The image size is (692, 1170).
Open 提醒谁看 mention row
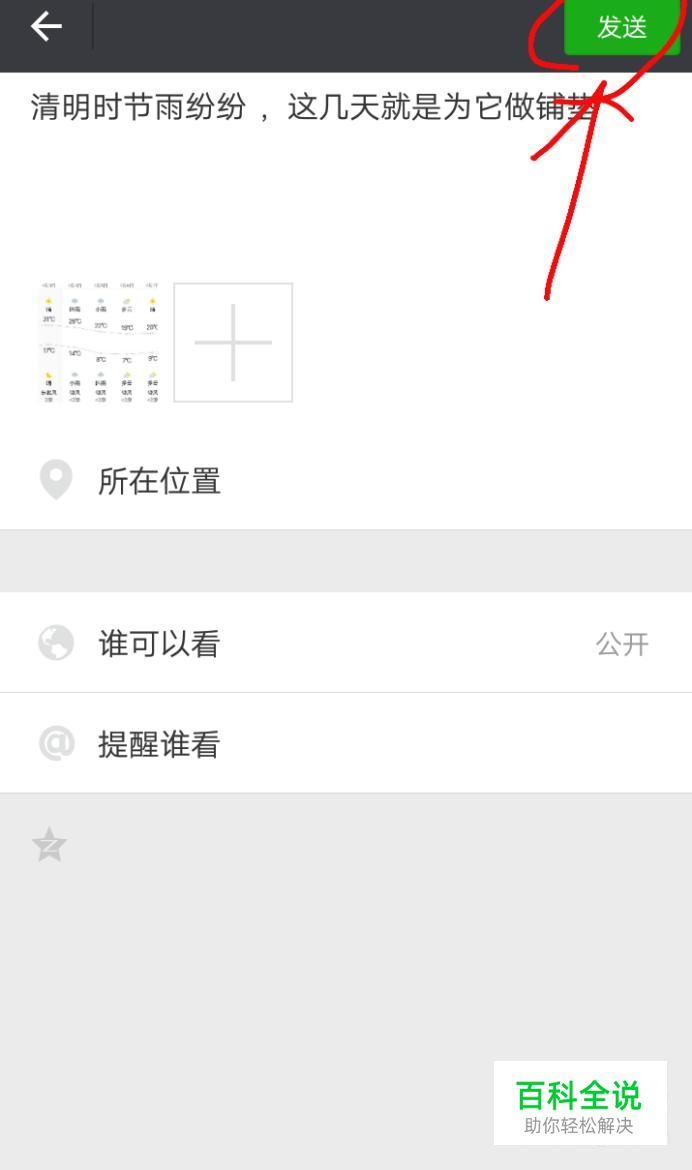[346, 743]
